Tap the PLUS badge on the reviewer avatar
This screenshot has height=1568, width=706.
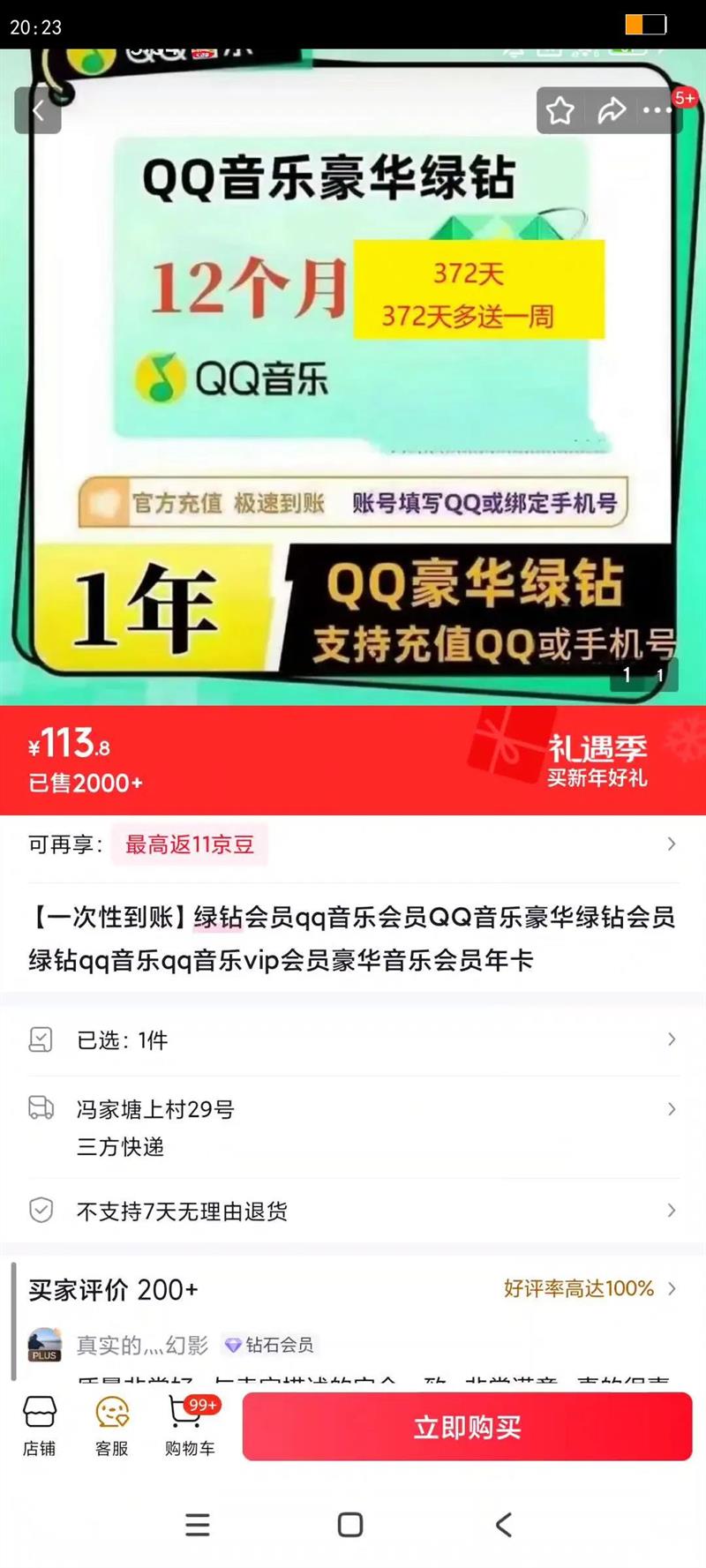click(45, 1355)
